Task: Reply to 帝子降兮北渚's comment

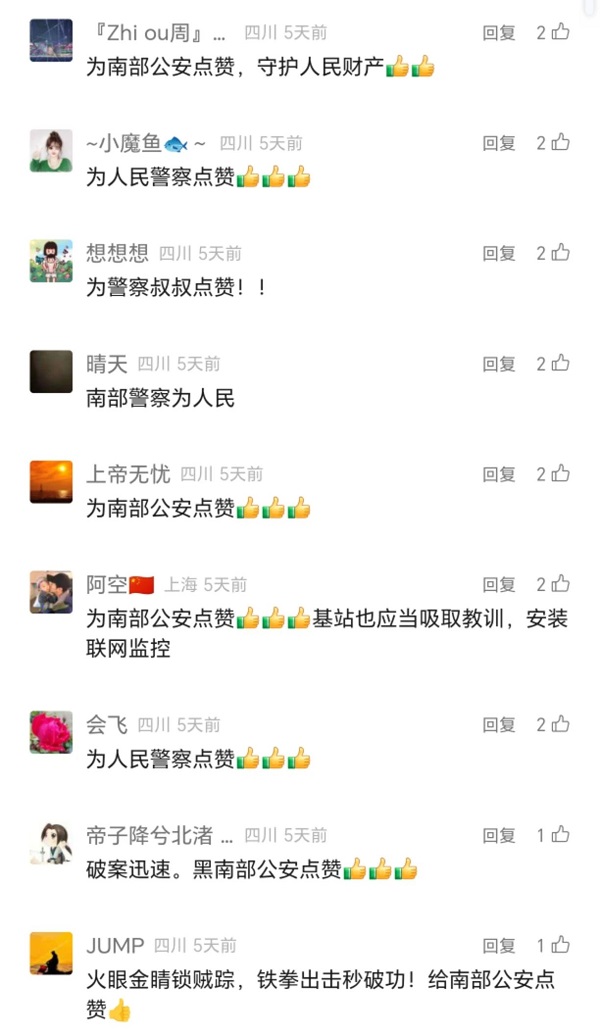Action: [x=499, y=835]
